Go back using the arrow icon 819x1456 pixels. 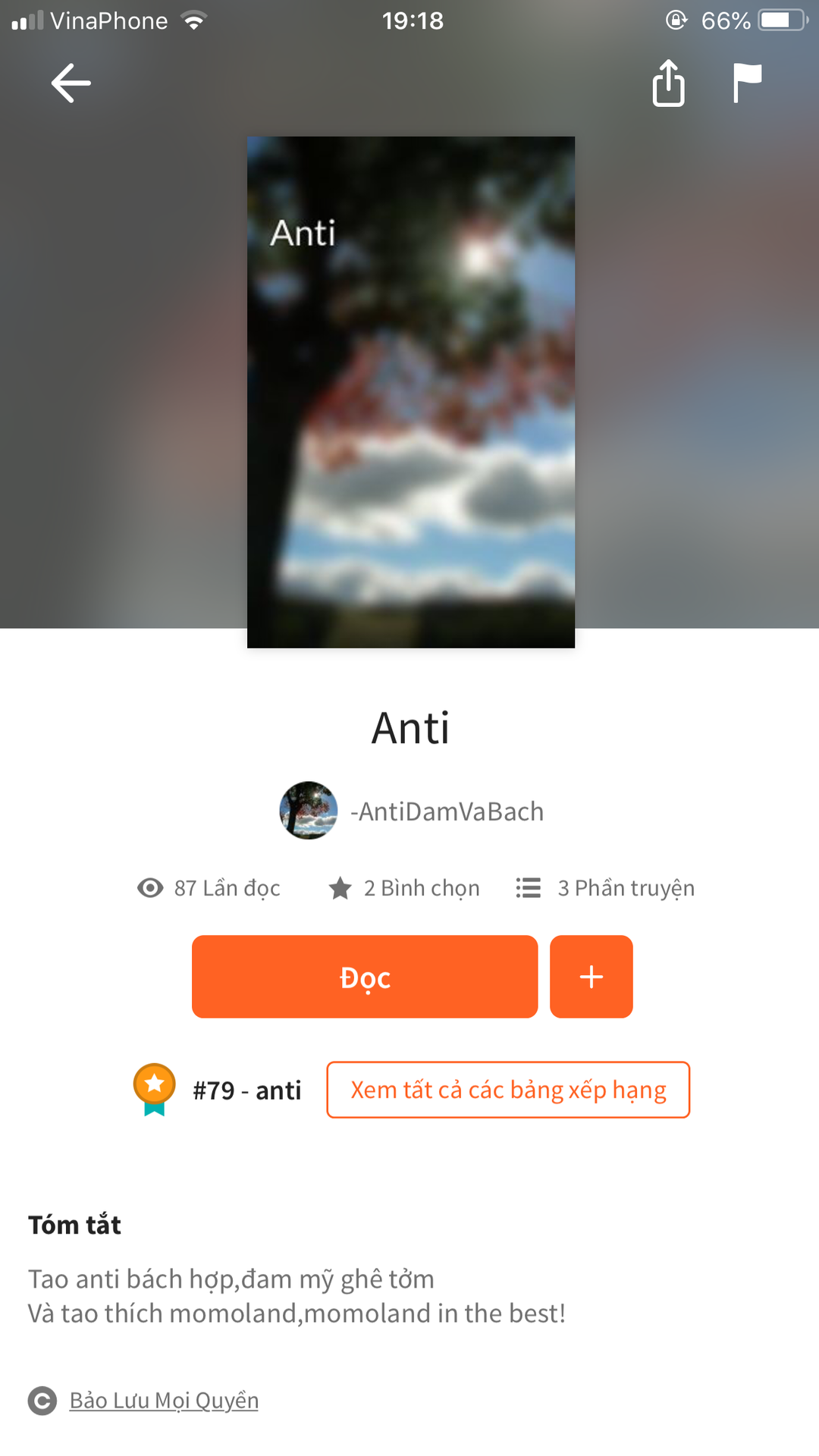pos(71,83)
